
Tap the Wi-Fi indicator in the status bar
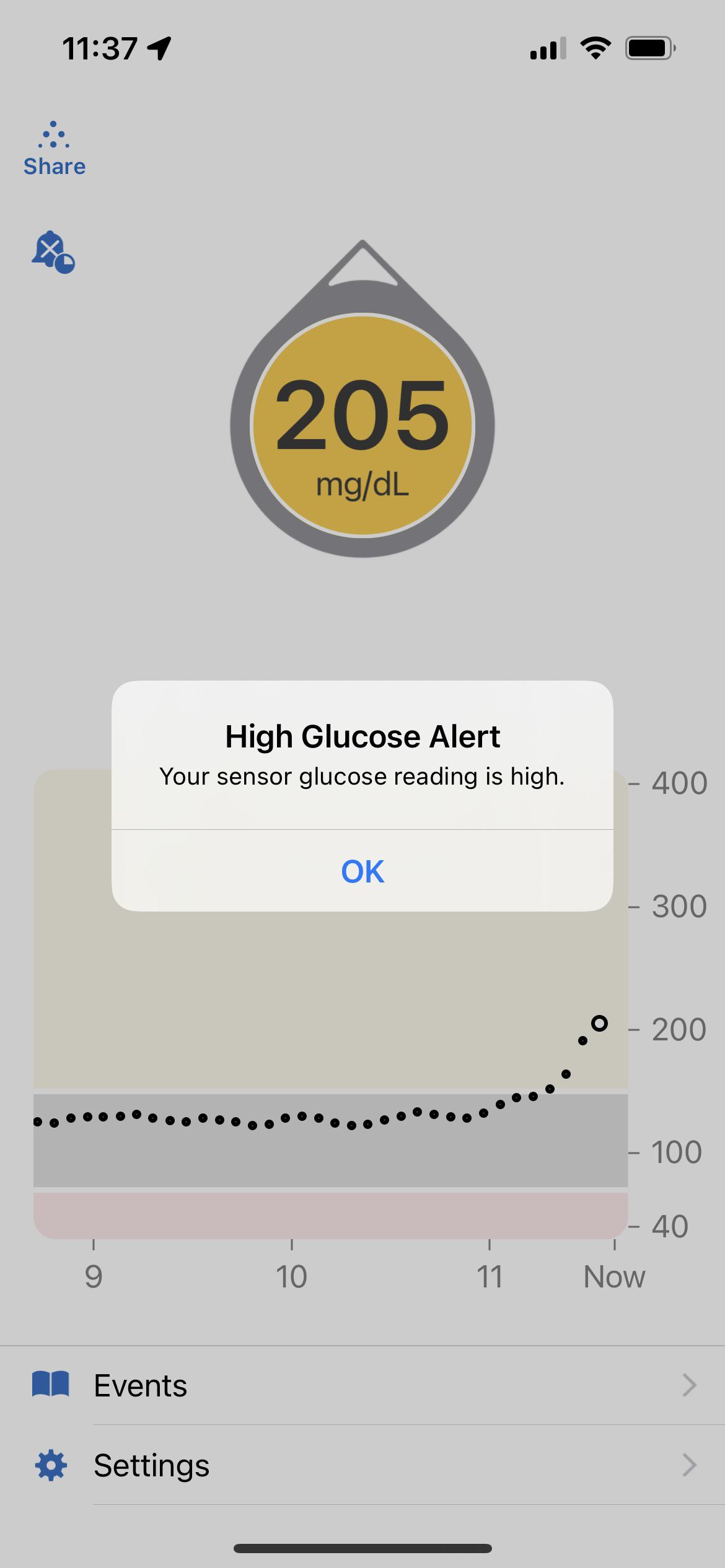pos(596,48)
